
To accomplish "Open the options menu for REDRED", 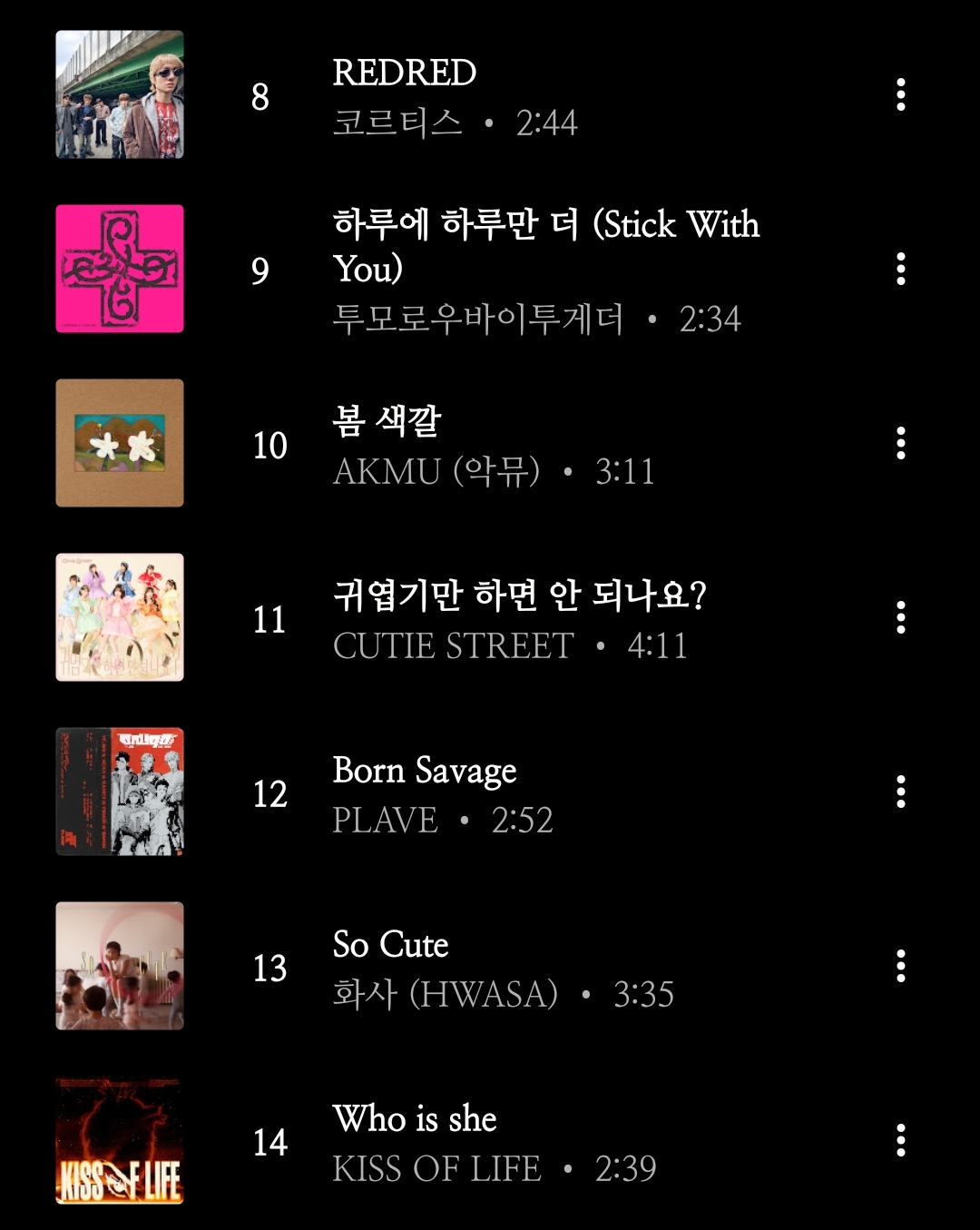I will point(900,97).
